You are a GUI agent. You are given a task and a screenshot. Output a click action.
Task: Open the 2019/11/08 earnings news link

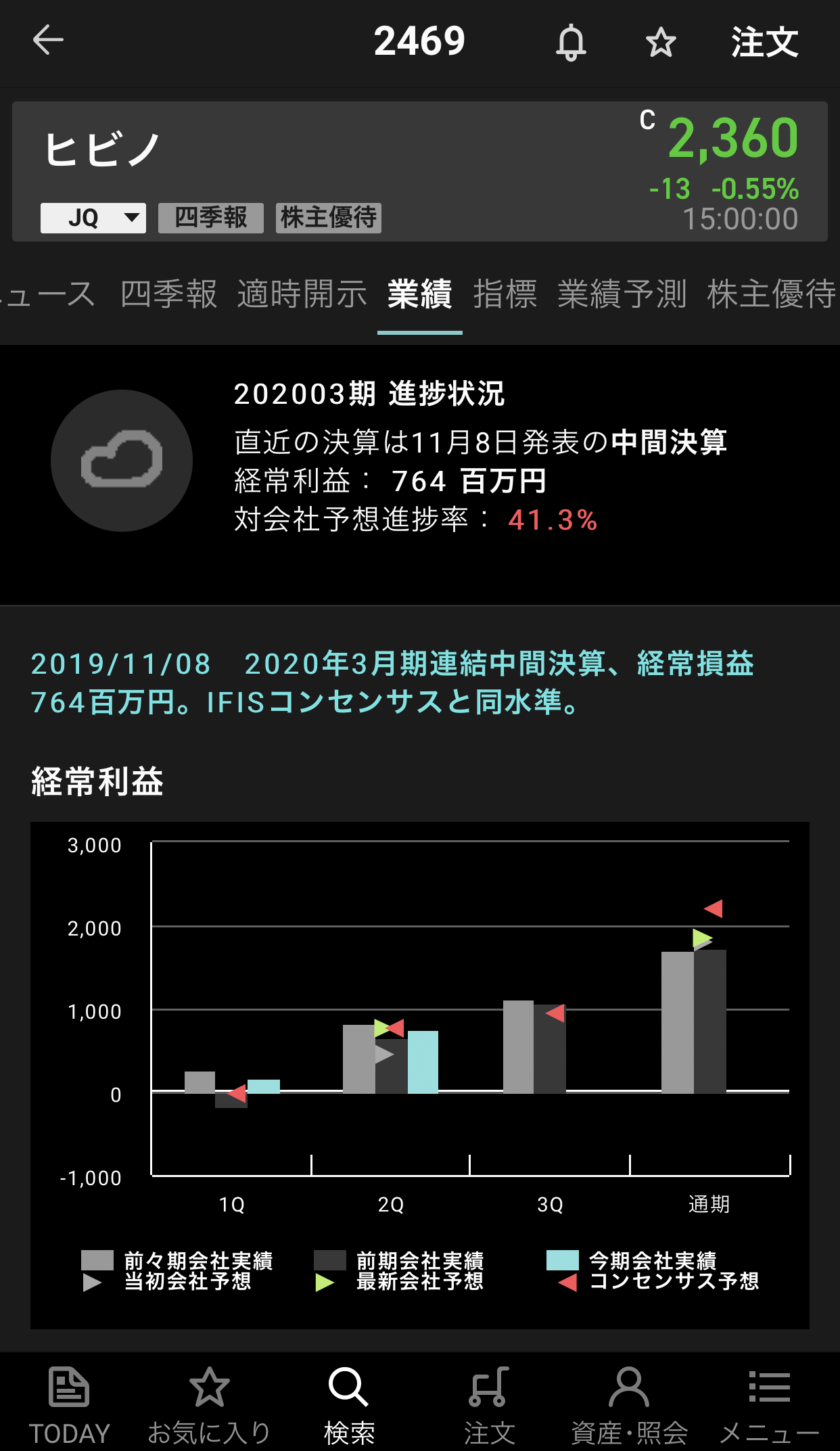[392, 683]
